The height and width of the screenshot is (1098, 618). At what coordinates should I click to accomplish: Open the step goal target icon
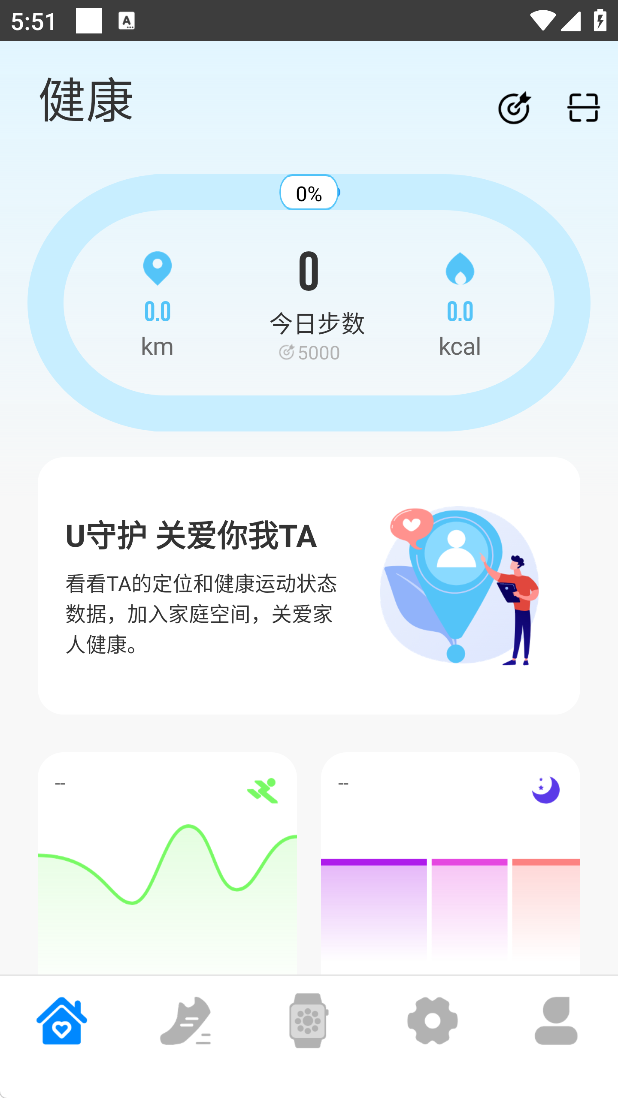[x=514, y=107]
